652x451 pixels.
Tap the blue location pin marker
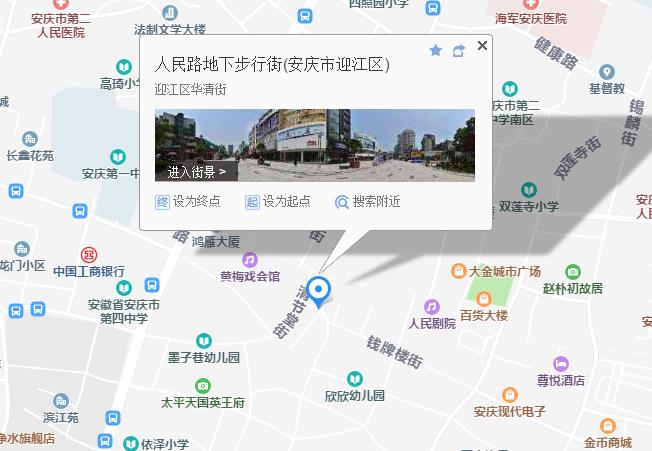[319, 291]
